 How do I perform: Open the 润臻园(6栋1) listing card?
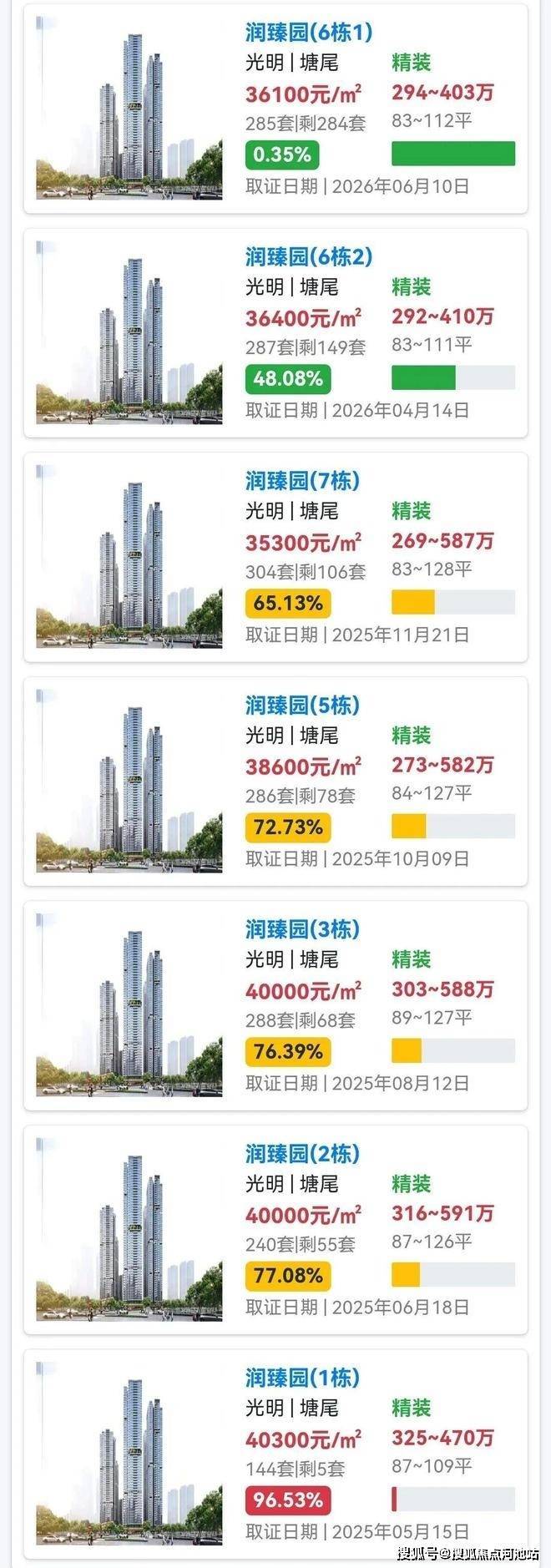(x=275, y=109)
